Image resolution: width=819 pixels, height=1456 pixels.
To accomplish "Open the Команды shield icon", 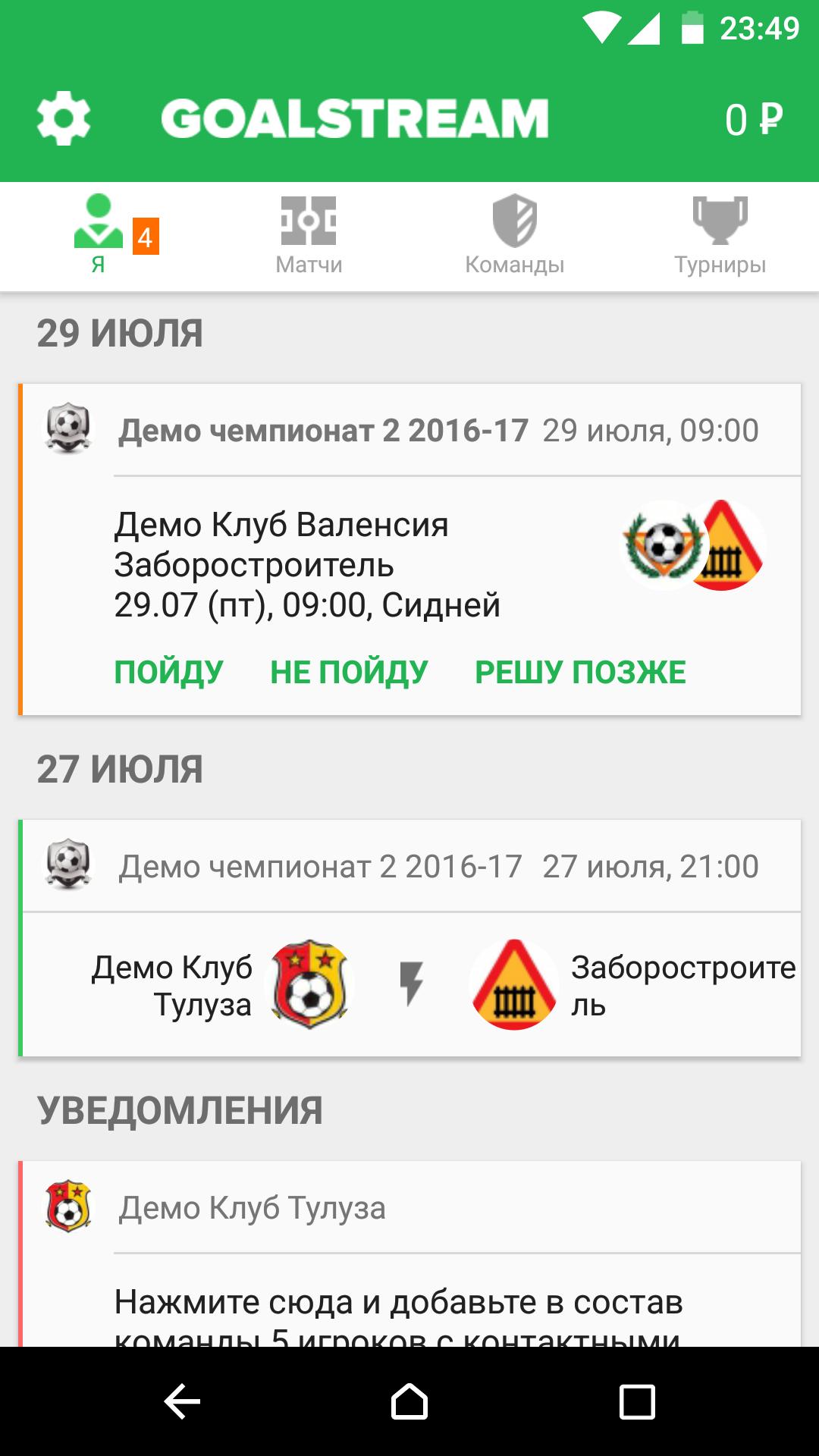I will [514, 220].
